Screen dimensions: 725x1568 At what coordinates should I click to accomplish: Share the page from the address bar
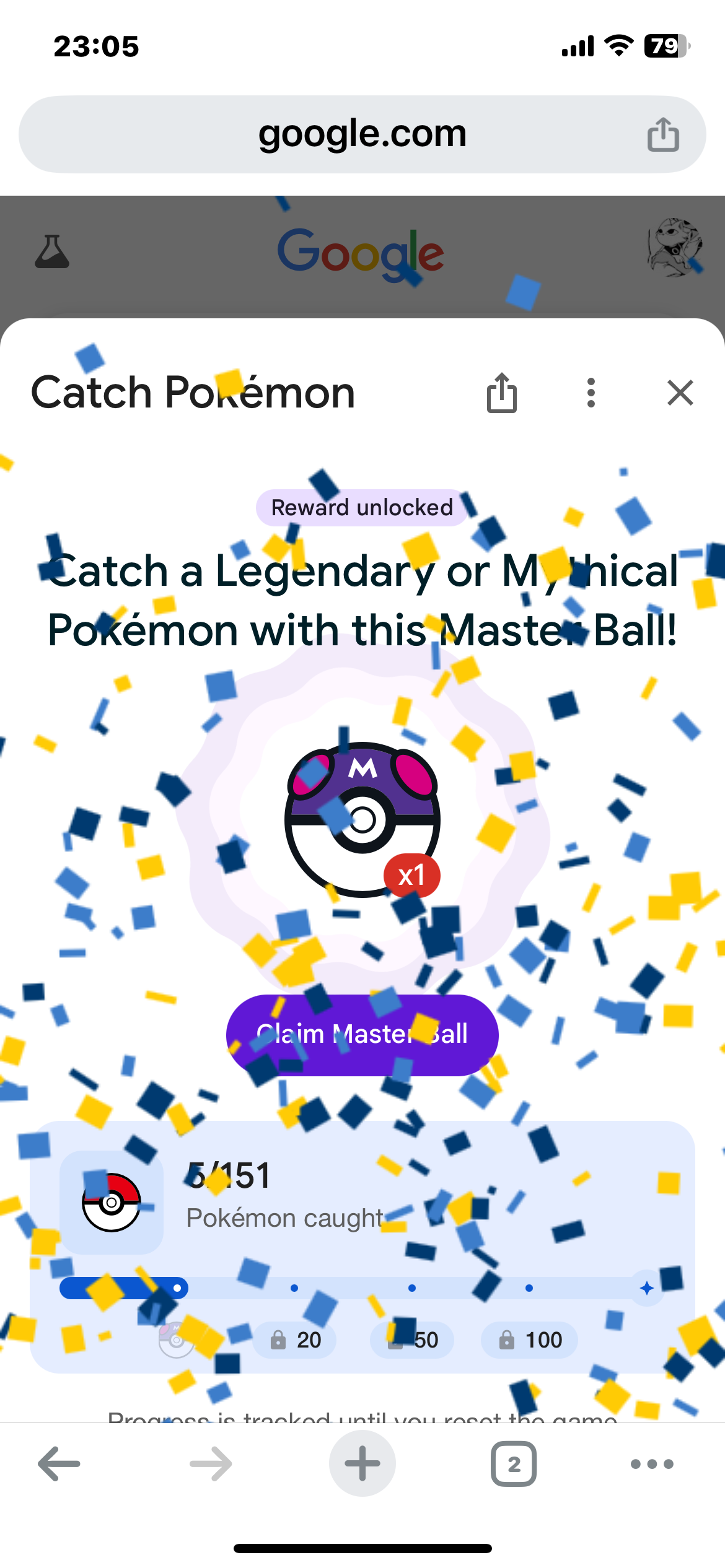click(x=663, y=134)
